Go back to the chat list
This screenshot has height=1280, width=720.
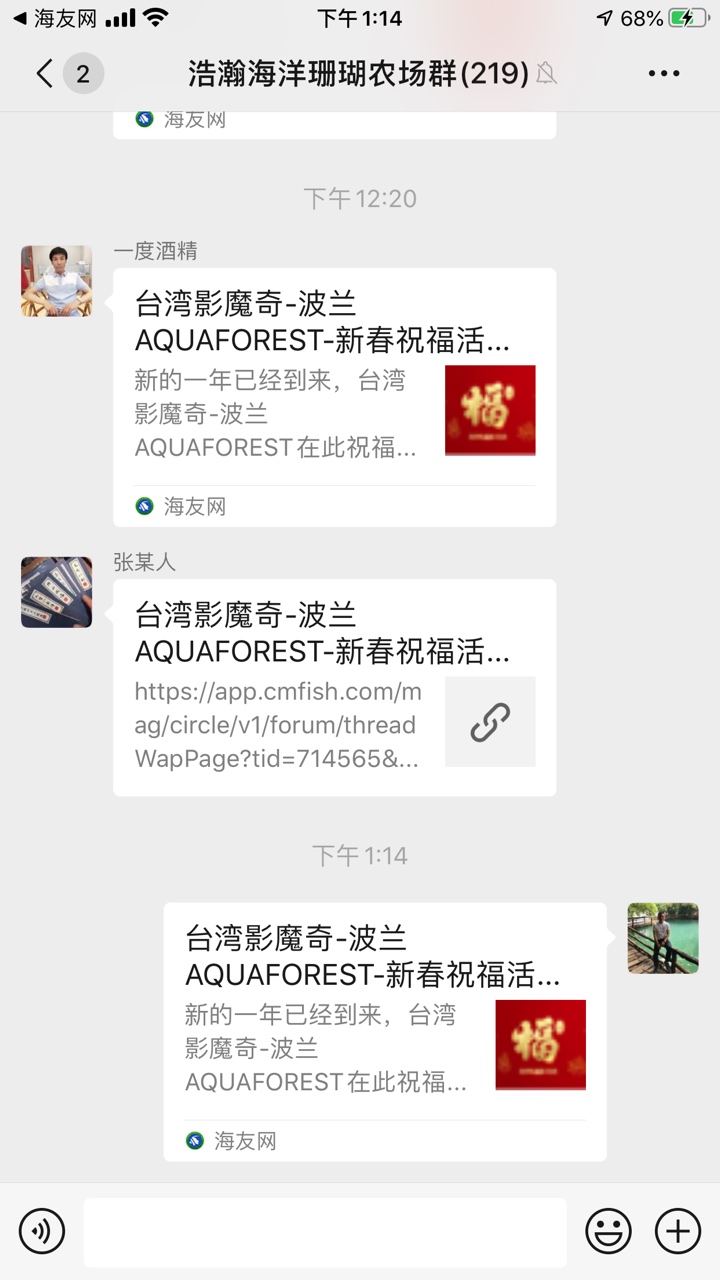pyautogui.click(x=45, y=73)
